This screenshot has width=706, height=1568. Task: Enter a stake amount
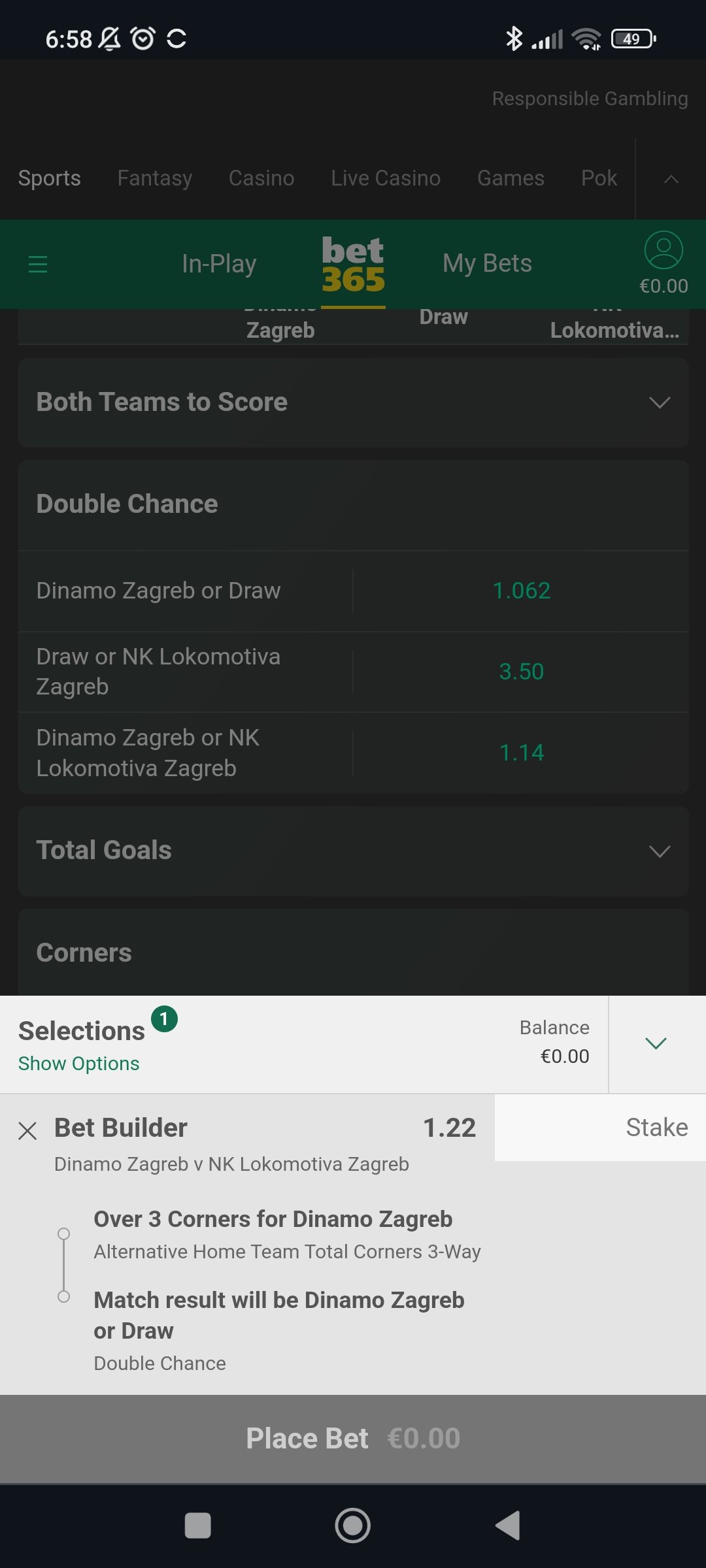(600, 1128)
